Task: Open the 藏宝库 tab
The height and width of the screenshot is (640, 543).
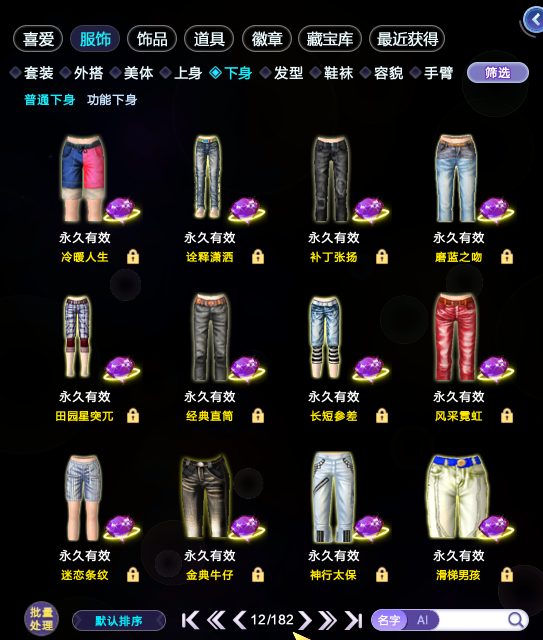Action: [x=330, y=39]
